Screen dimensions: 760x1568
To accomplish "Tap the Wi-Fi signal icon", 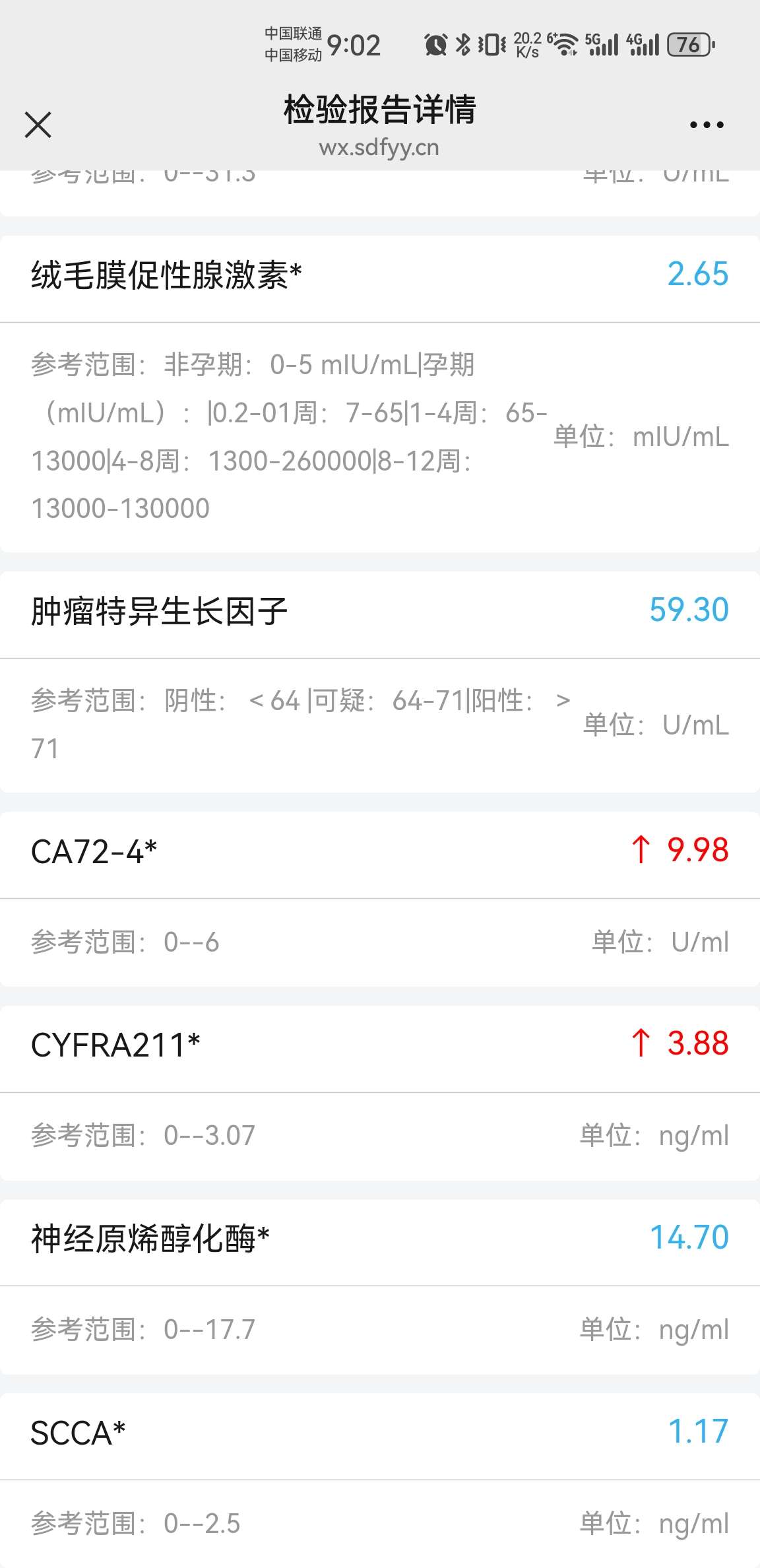I will (564, 44).
